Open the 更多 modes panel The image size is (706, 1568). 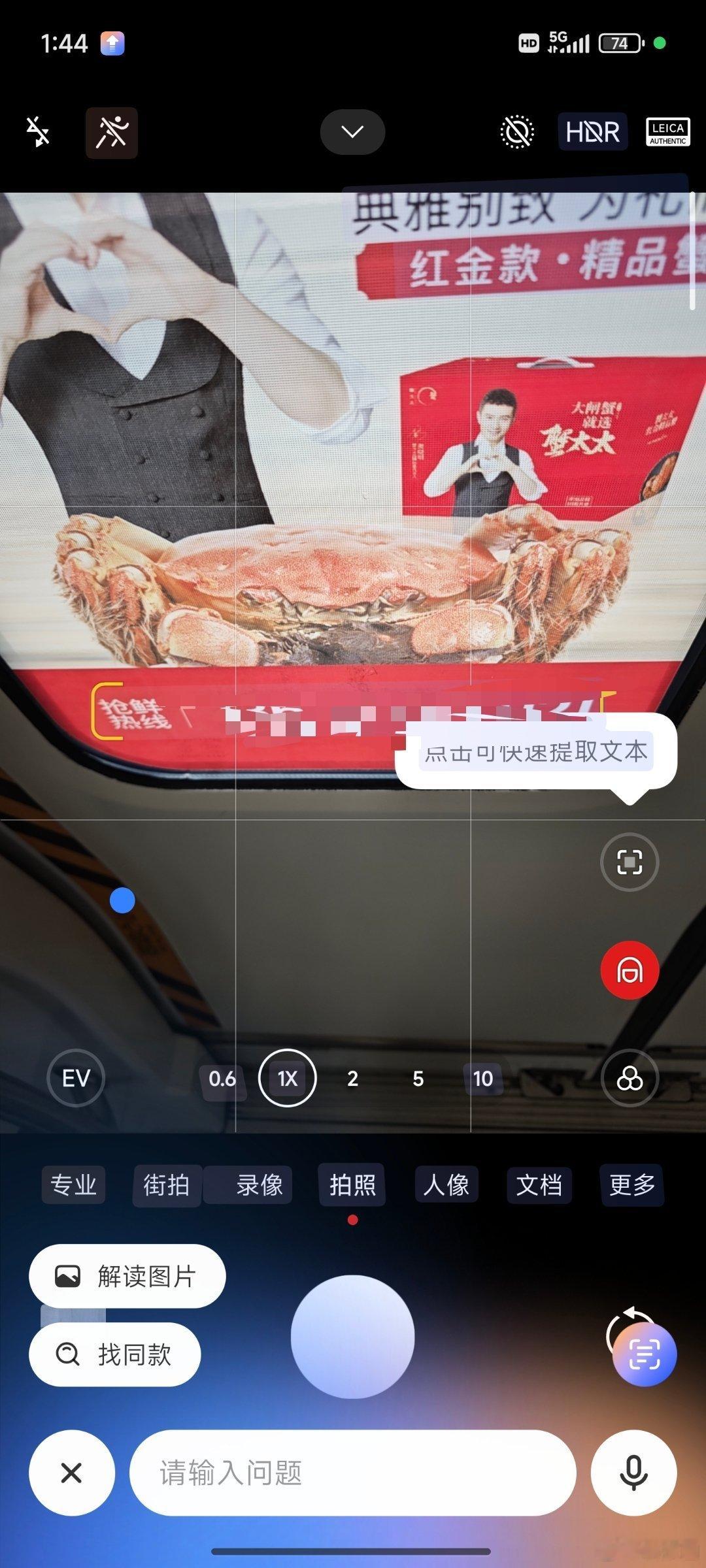(x=630, y=1185)
